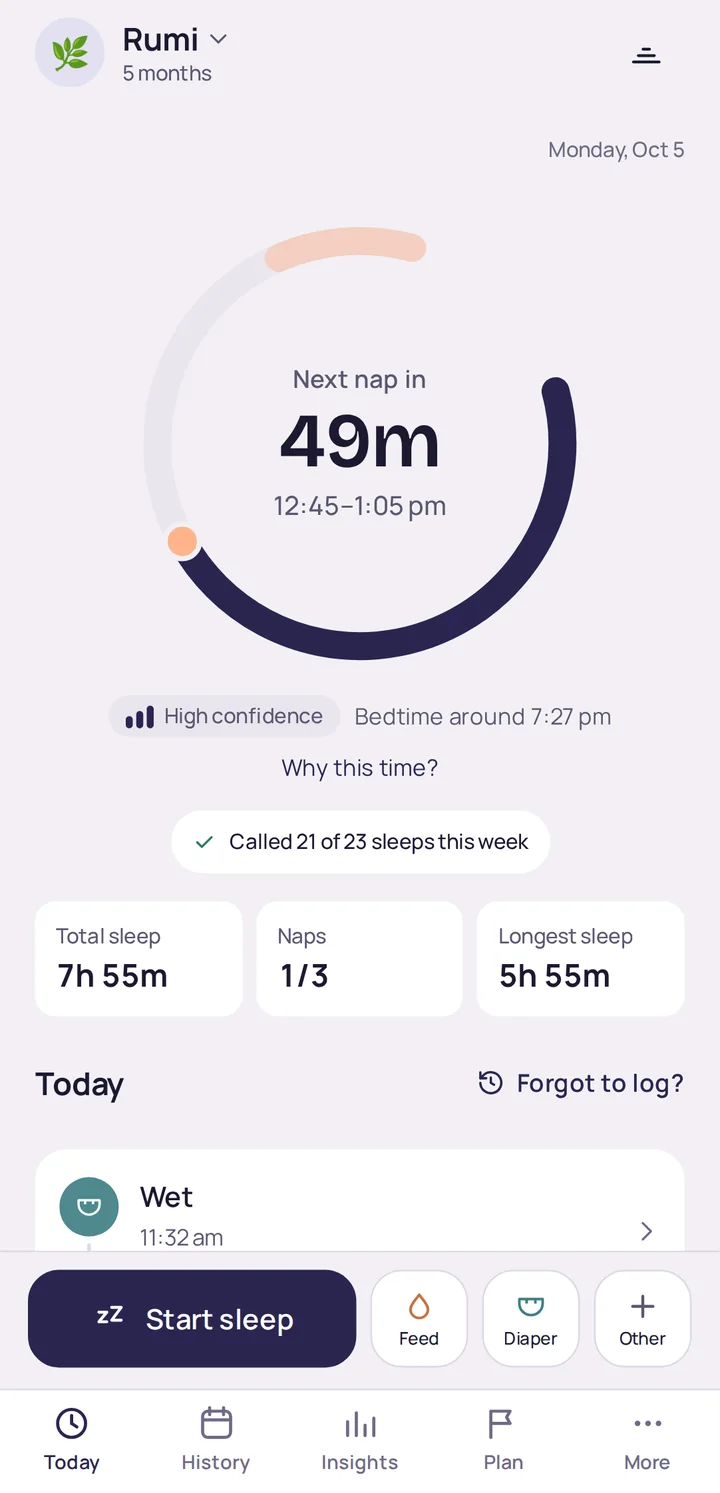This screenshot has height=1493, width=720.
Task: Open the top-right stacked lines icon
Action: click(646, 56)
